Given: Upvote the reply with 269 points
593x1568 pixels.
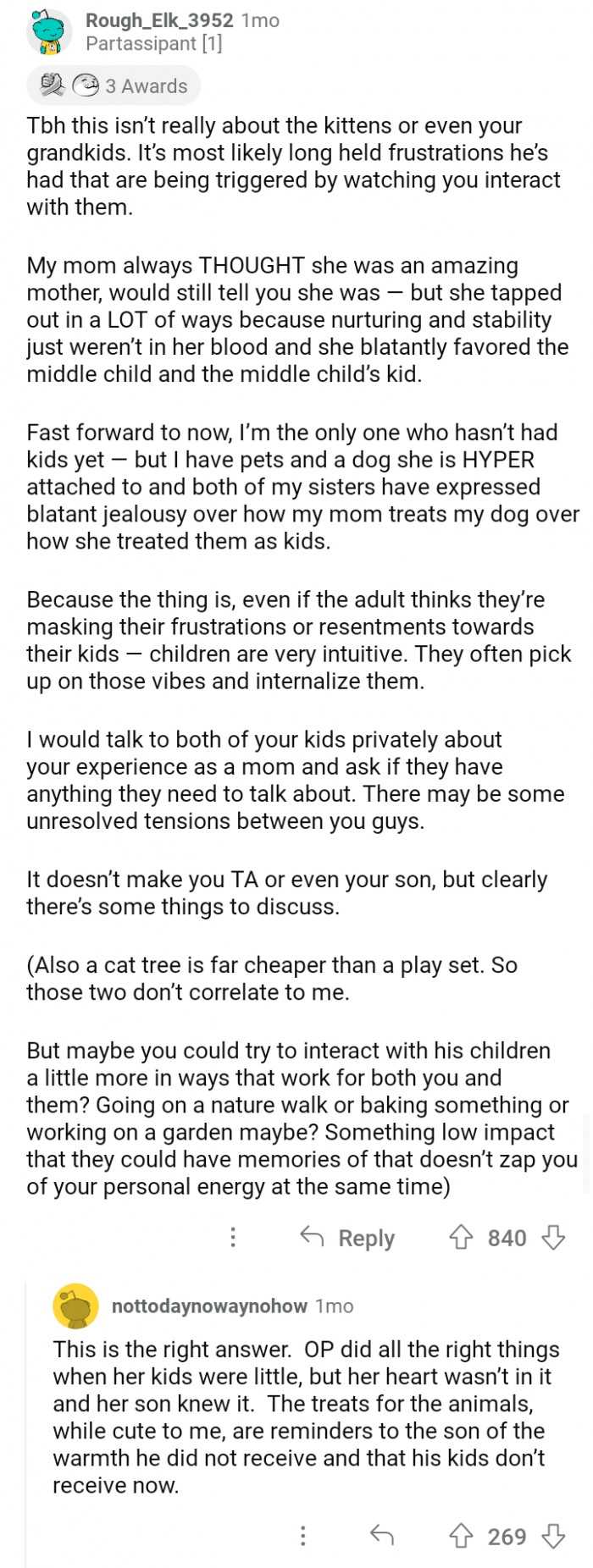Looking at the screenshot, I should 460,1536.
